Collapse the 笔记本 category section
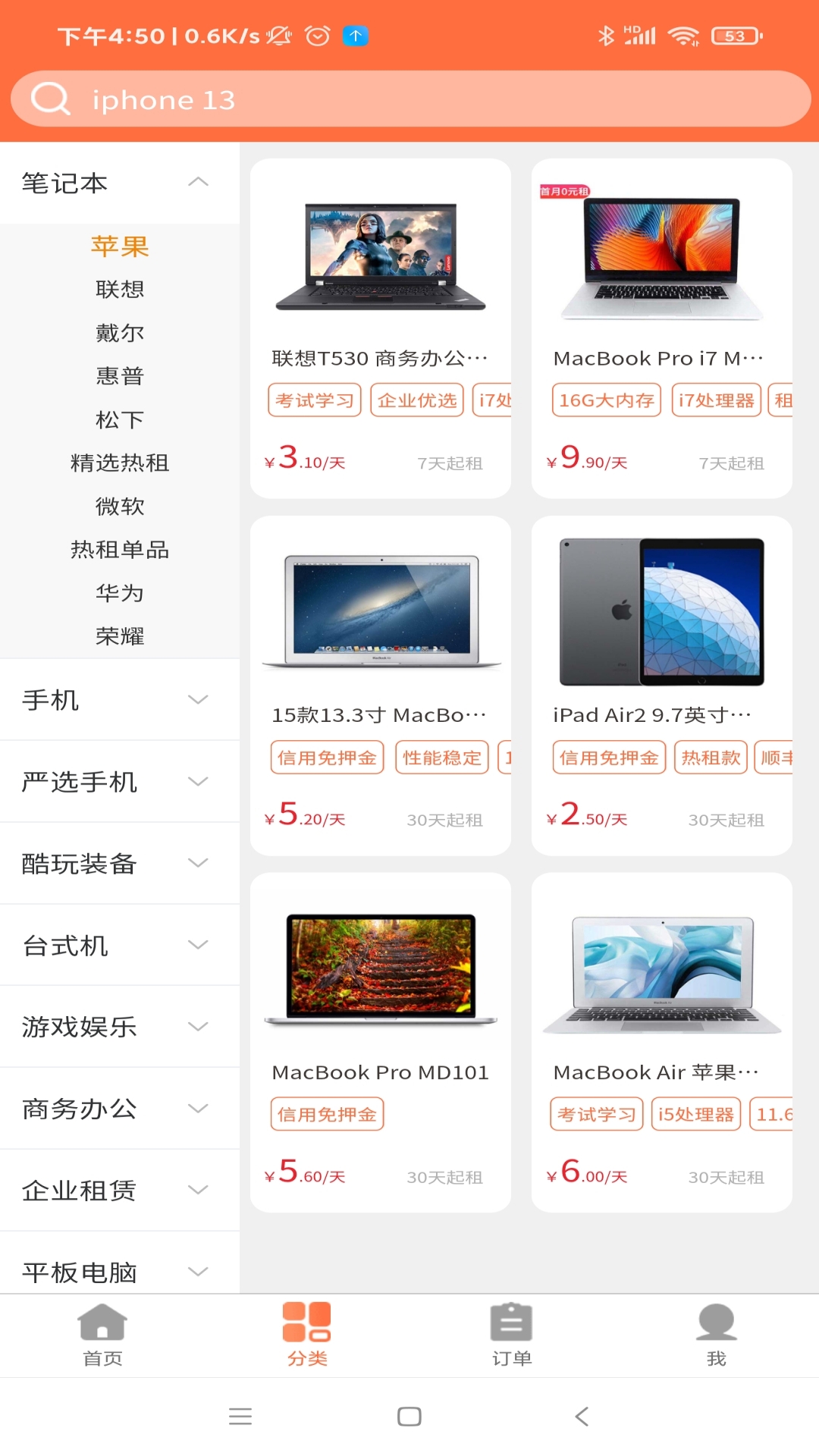This screenshot has width=819, height=1456. tap(199, 182)
